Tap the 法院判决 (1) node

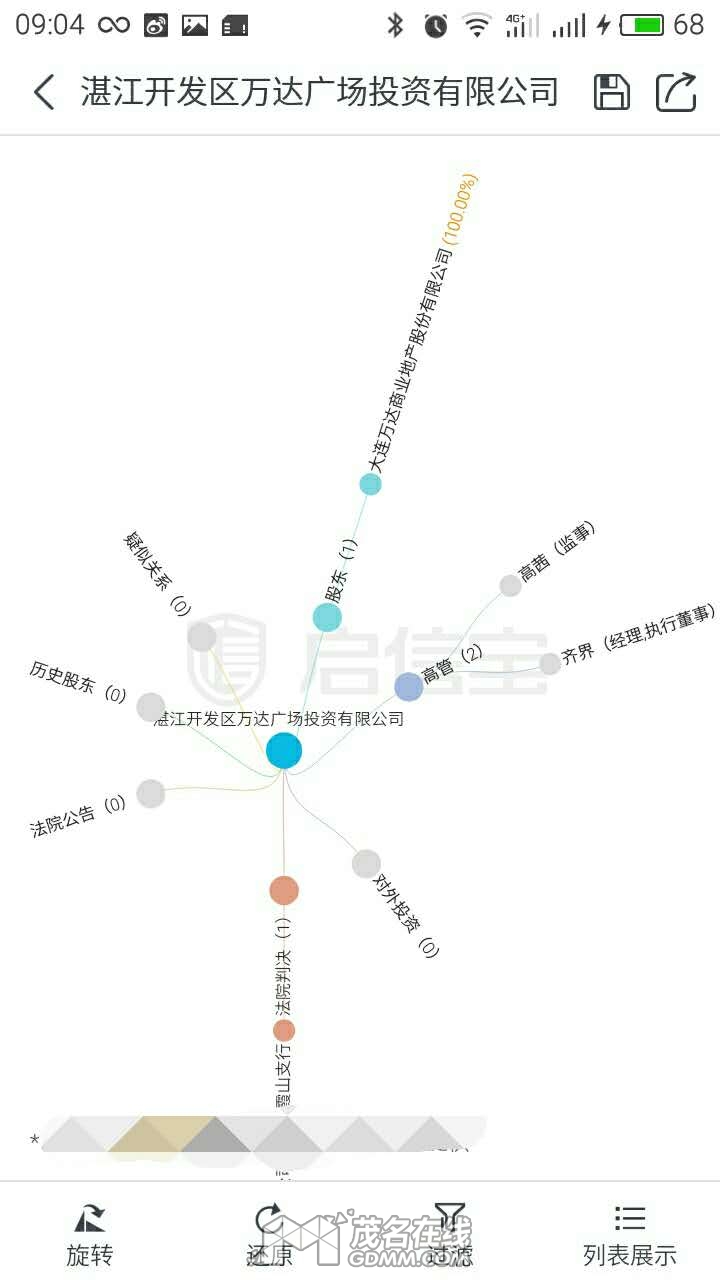[284, 889]
